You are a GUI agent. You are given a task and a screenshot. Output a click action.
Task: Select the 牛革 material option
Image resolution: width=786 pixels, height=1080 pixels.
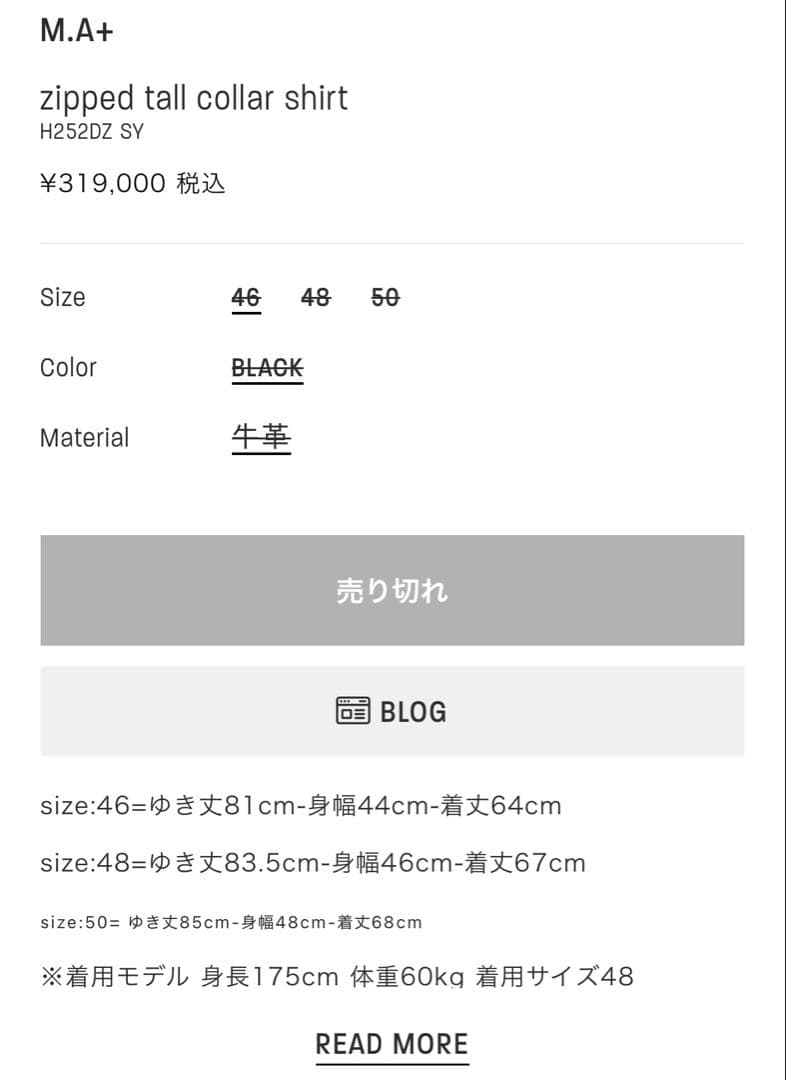tap(261, 435)
